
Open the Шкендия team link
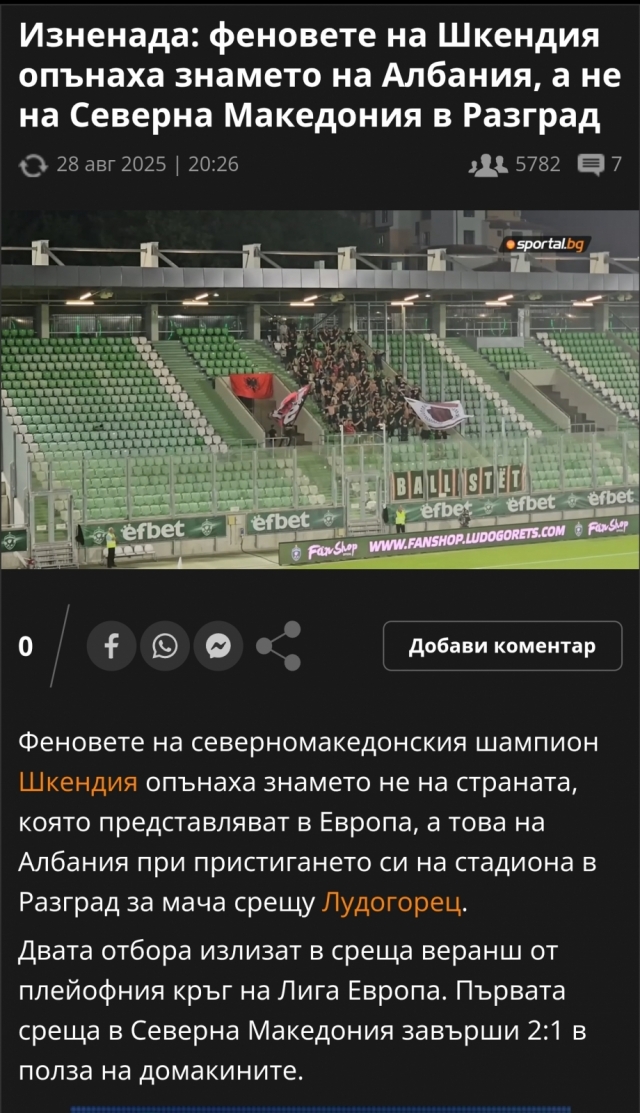78,782
